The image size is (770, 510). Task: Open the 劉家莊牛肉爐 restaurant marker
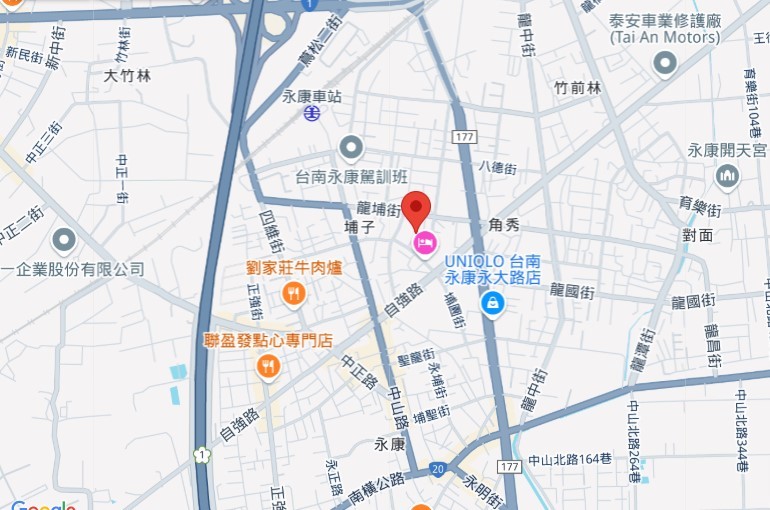click(x=293, y=292)
